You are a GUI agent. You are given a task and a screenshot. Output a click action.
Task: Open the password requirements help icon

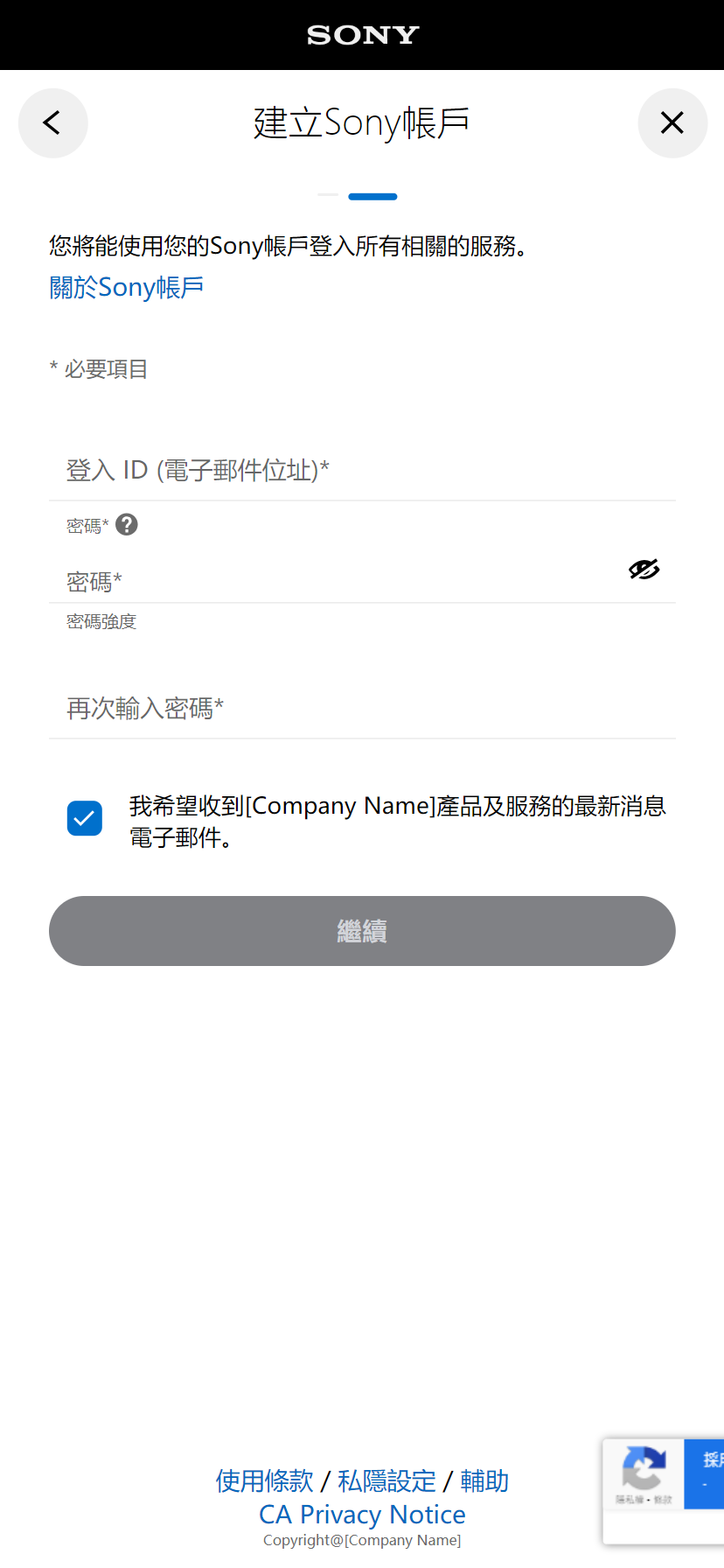tap(126, 524)
